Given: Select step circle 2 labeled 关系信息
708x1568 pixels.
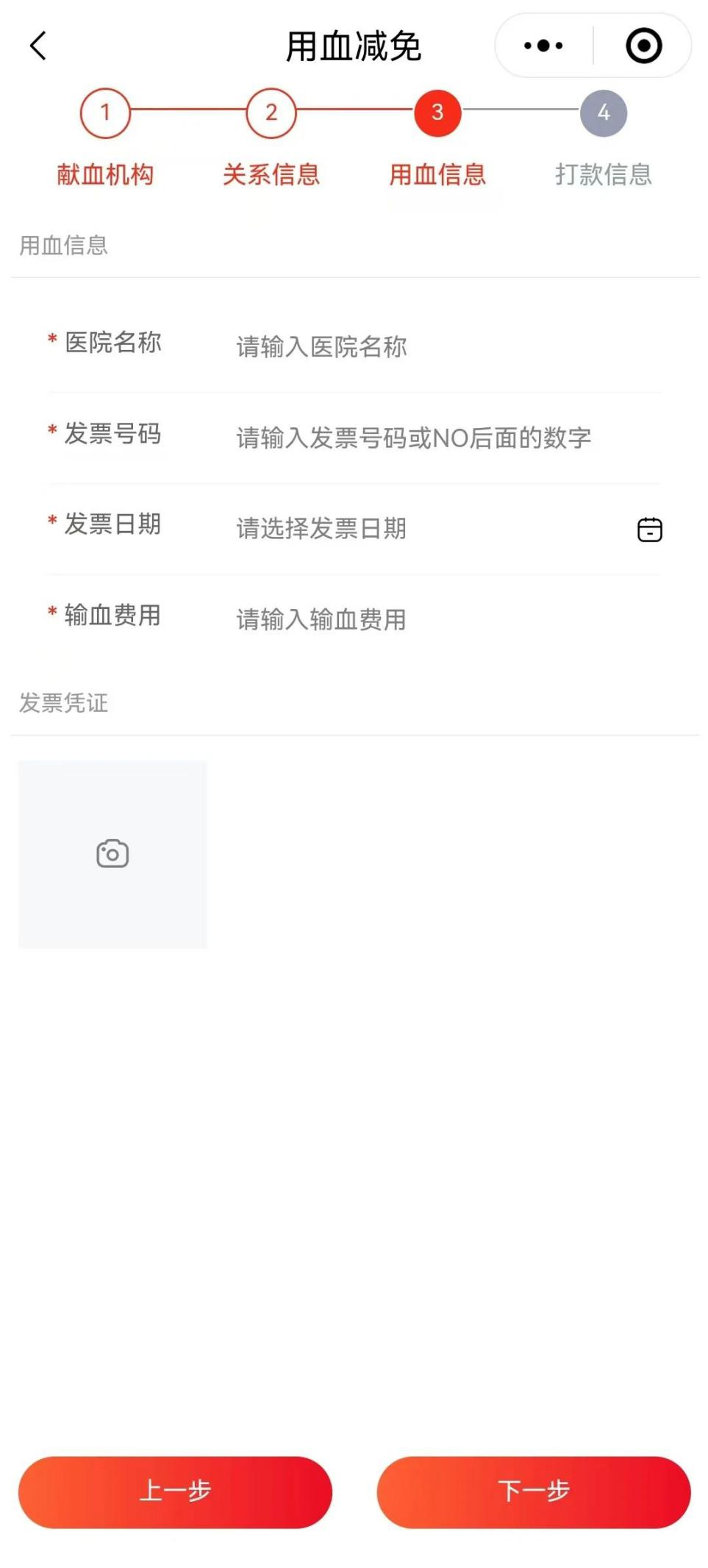Looking at the screenshot, I should pos(271,112).
